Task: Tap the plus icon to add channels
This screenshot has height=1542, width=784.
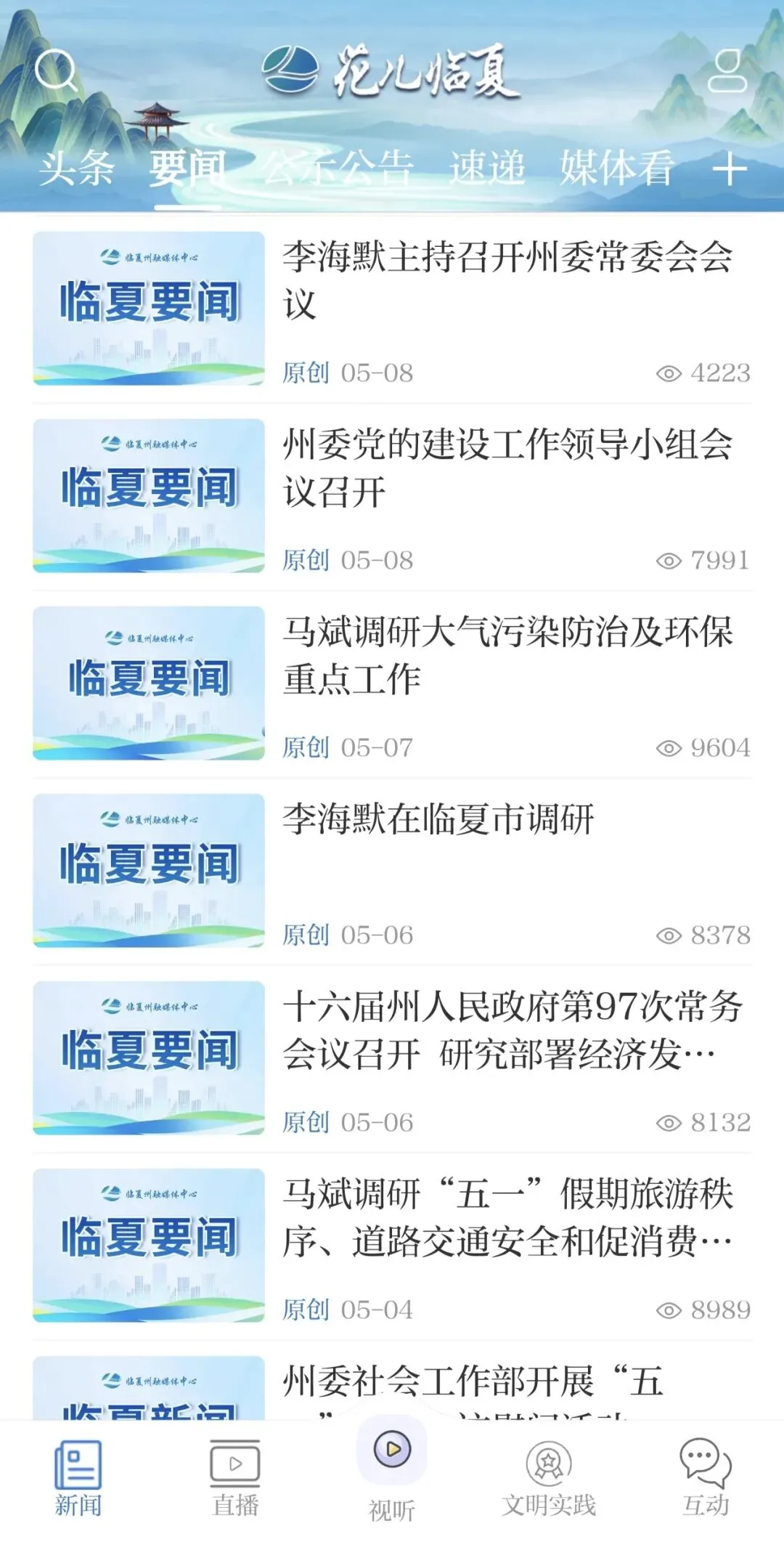Action: 730,170
